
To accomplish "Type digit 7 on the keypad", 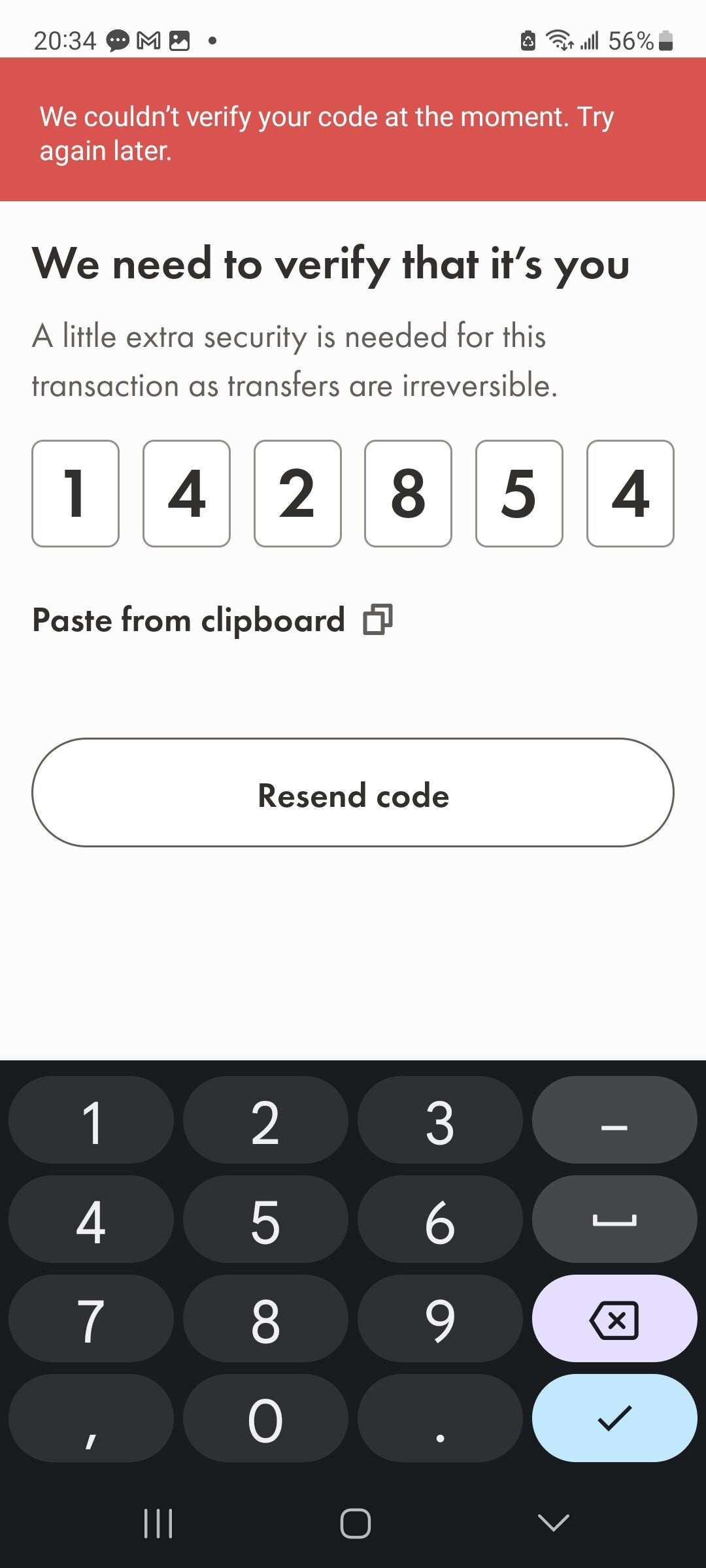I will tap(91, 1320).
